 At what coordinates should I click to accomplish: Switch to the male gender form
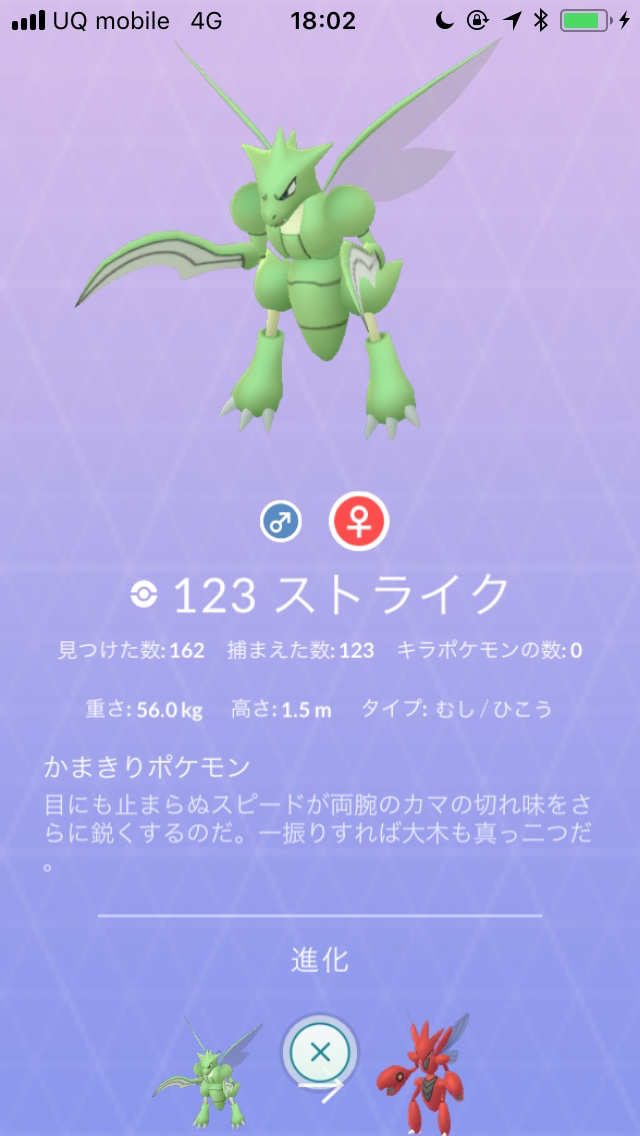(x=281, y=522)
